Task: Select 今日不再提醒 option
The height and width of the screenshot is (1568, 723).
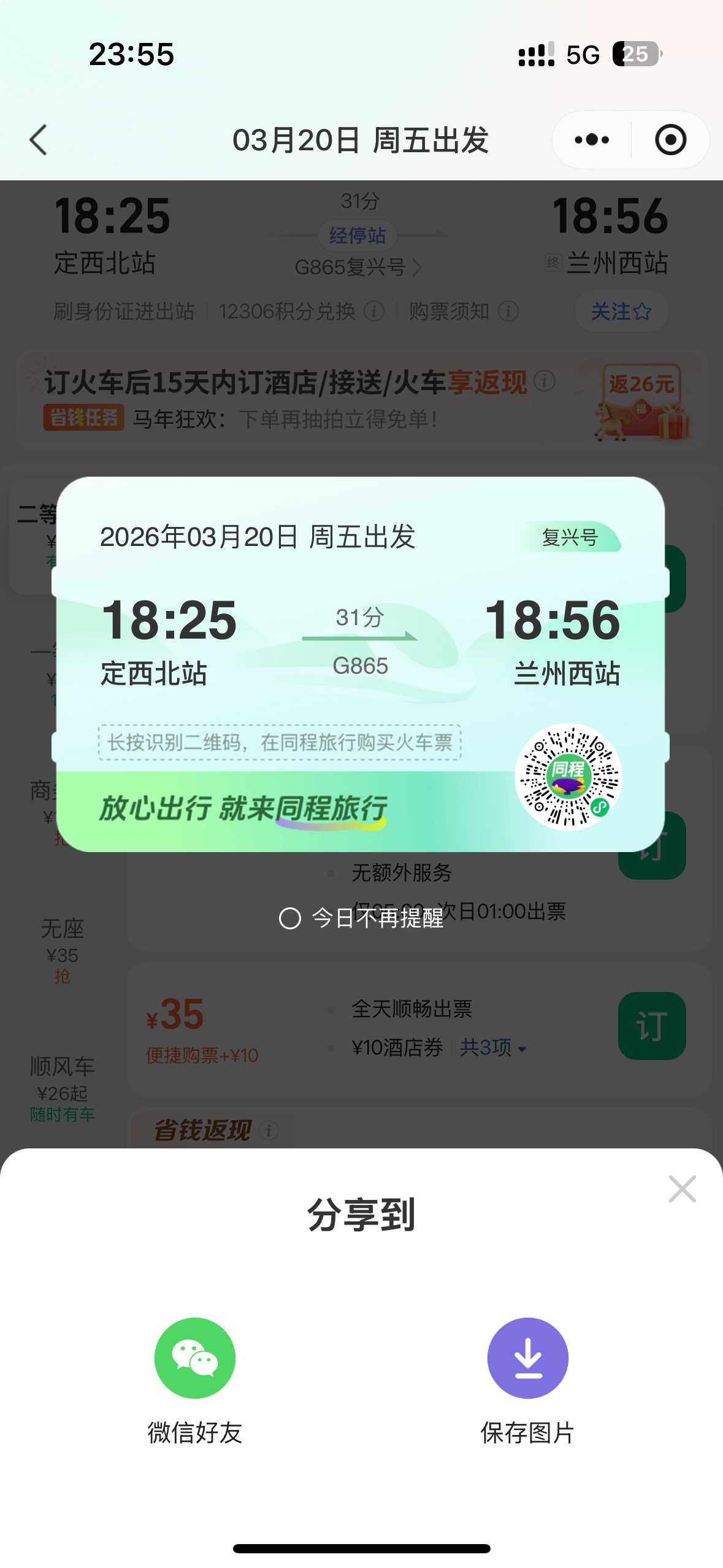Action: pyautogui.click(x=290, y=918)
